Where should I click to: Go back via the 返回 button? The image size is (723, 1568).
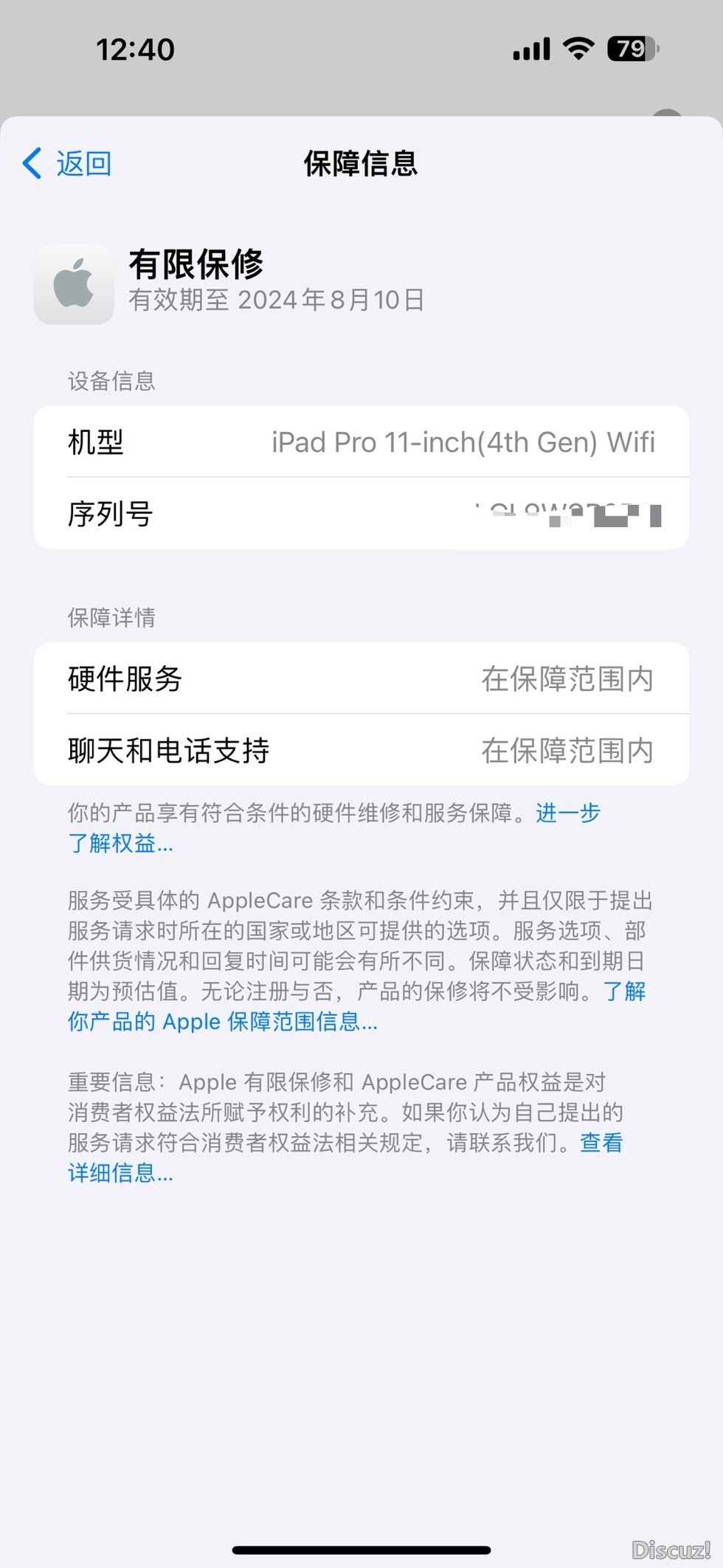coord(68,163)
